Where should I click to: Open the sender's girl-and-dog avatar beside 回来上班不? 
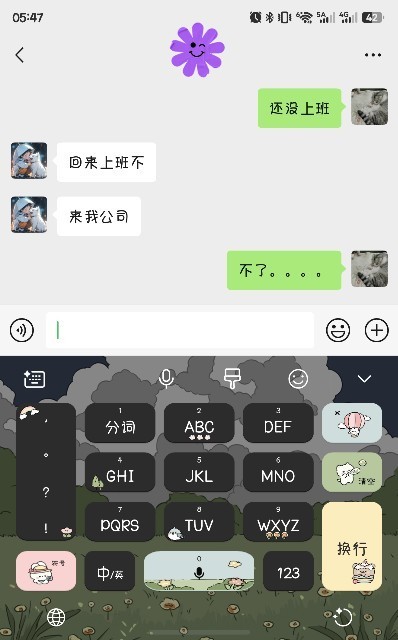point(29,160)
